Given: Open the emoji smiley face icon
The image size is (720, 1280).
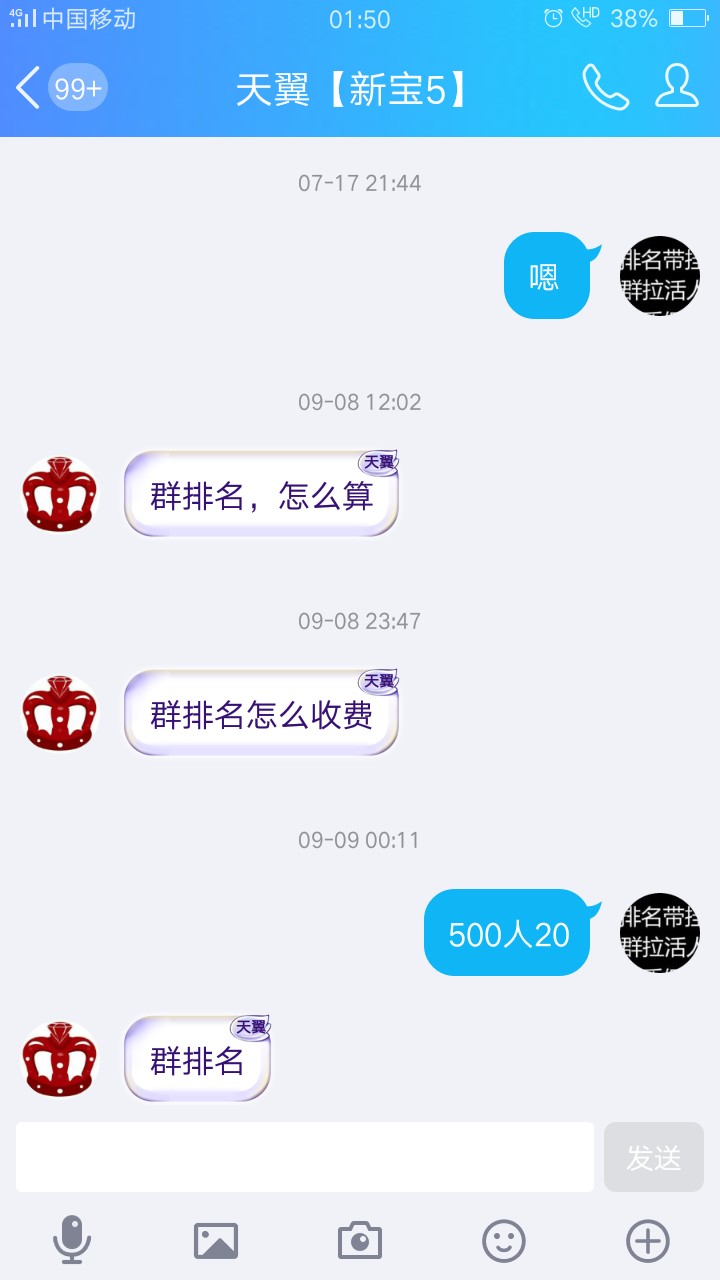Looking at the screenshot, I should click(x=506, y=1240).
